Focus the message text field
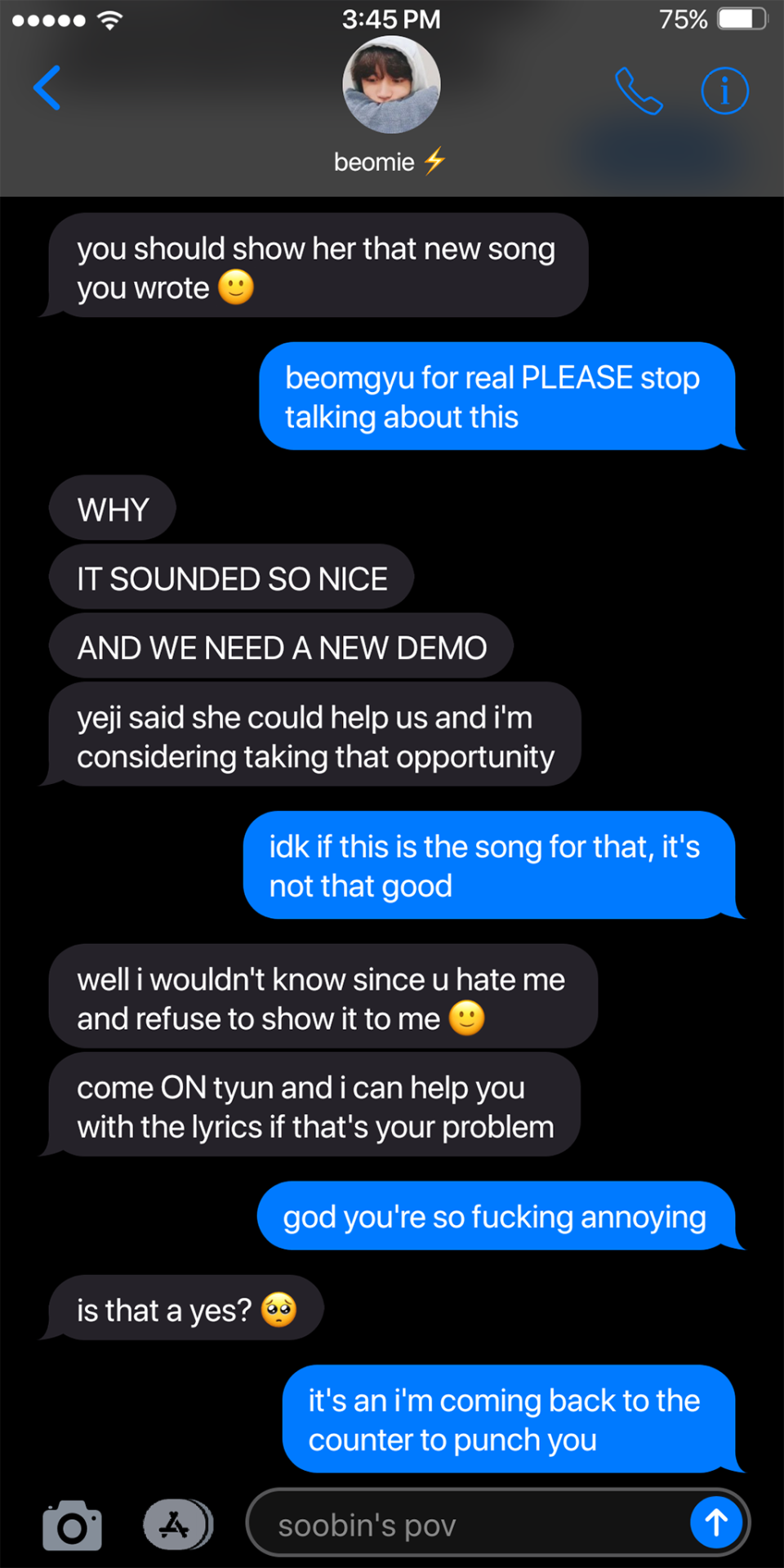Image resolution: width=784 pixels, height=1568 pixels. tap(465, 1524)
